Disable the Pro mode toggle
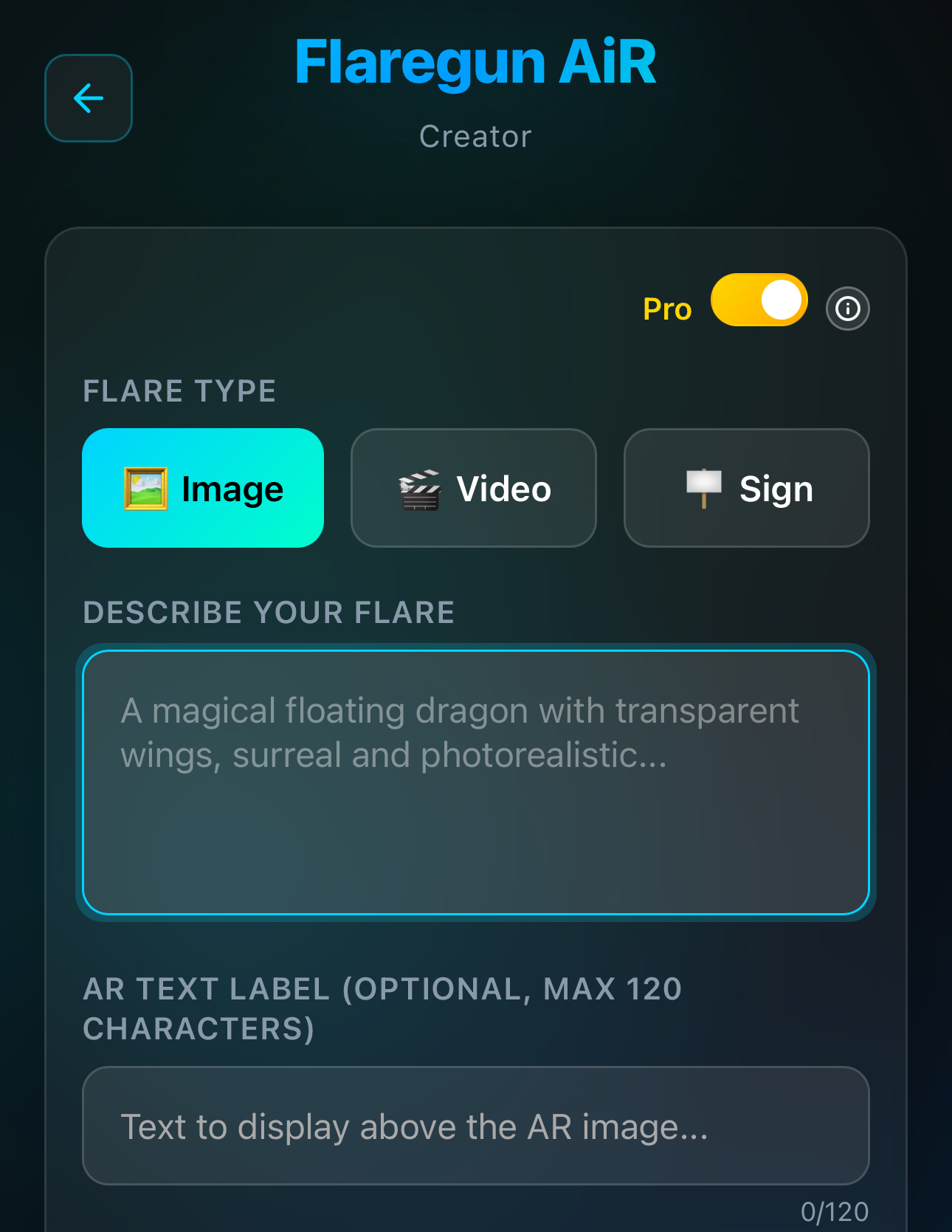This screenshot has width=952, height=1232. pos(759,300)
